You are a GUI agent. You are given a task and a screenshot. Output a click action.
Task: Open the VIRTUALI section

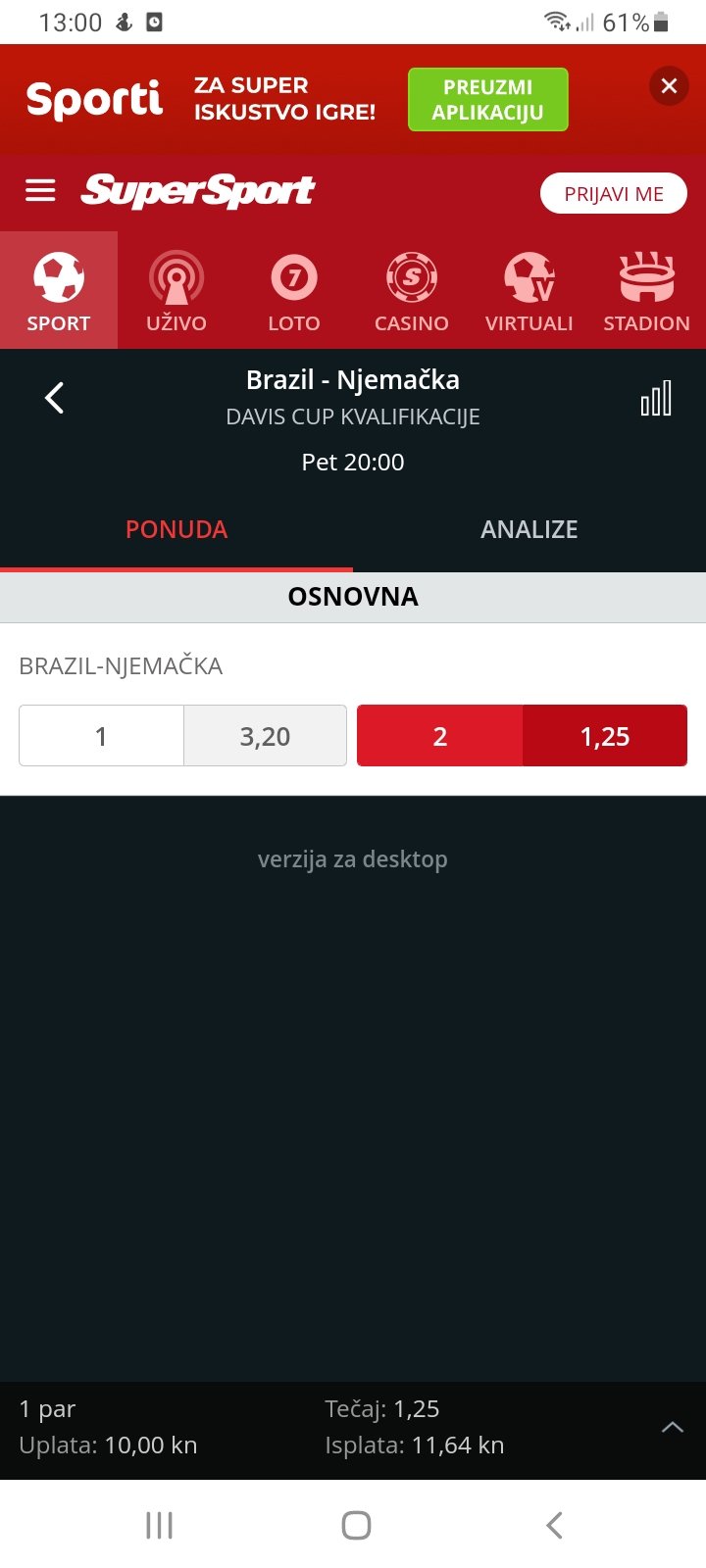pos(529,291)
